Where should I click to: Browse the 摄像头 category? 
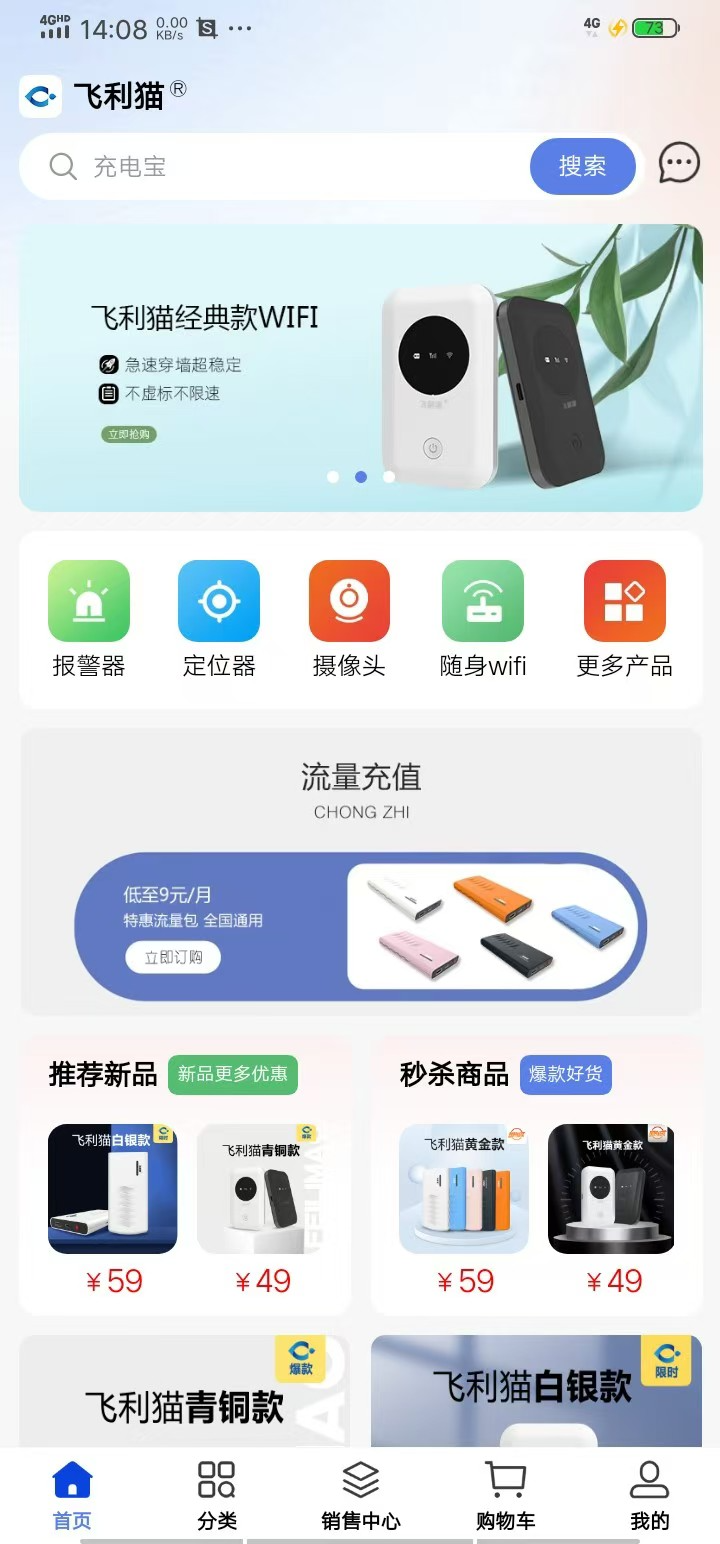(349, 619)
